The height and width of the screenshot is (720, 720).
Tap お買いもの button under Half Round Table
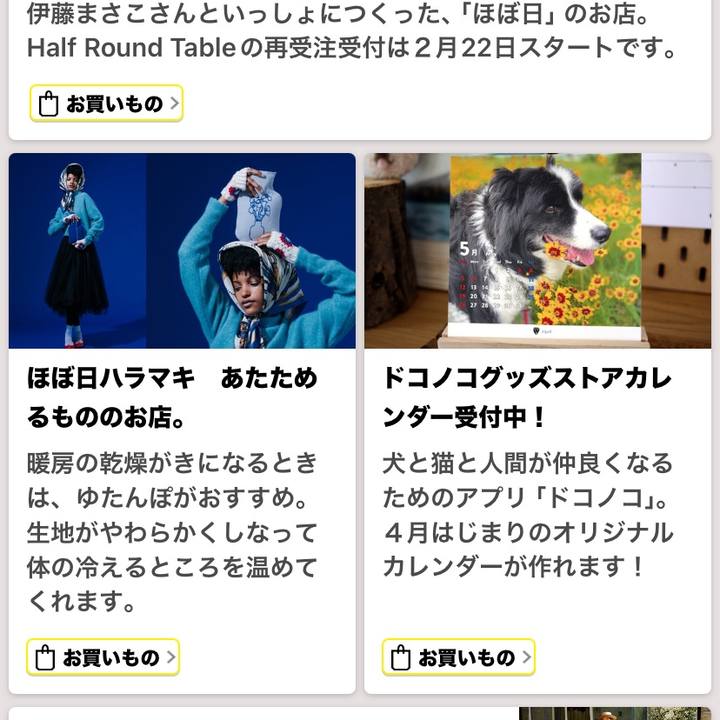(x=106, y=103)
